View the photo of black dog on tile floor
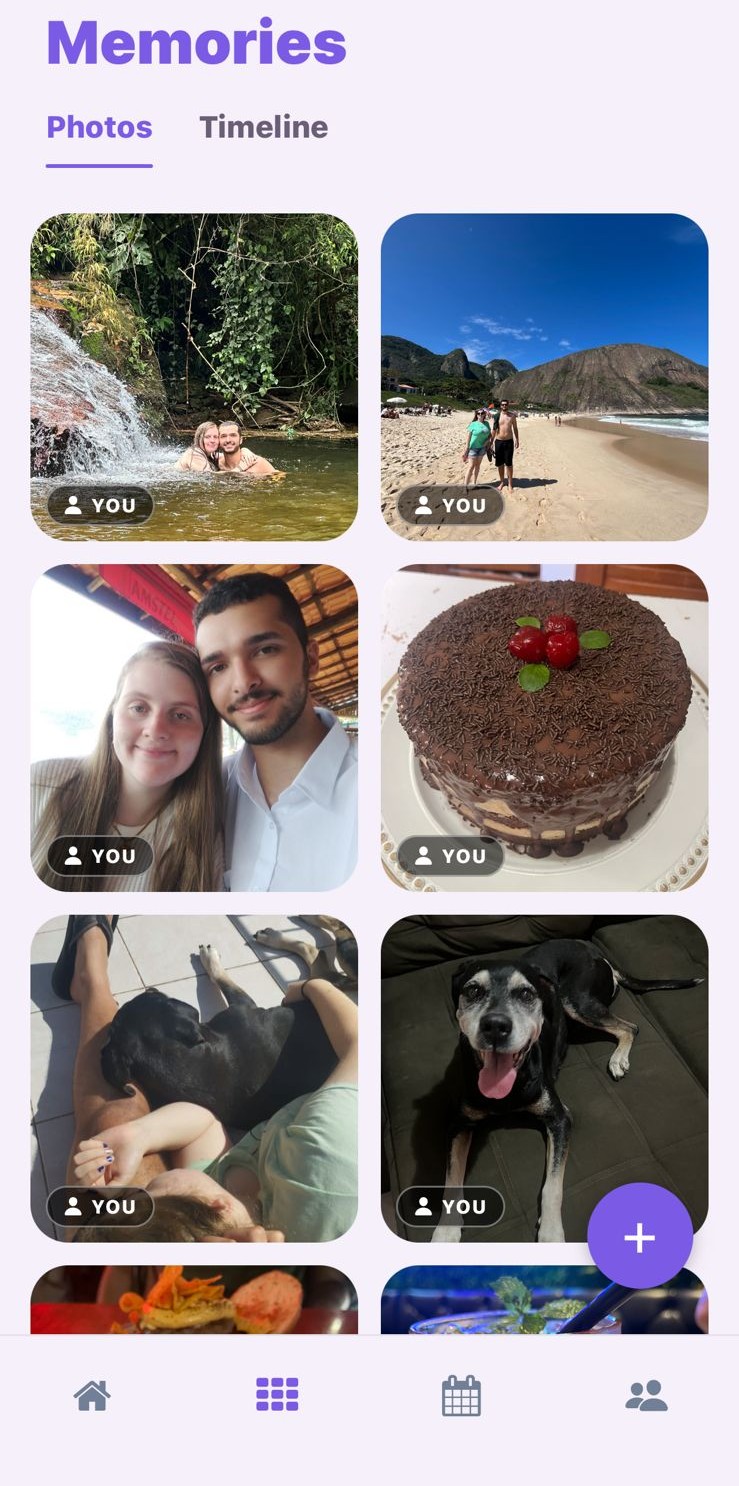The width and height of the screenshot is (739, 1486). tap(194, 1078)
